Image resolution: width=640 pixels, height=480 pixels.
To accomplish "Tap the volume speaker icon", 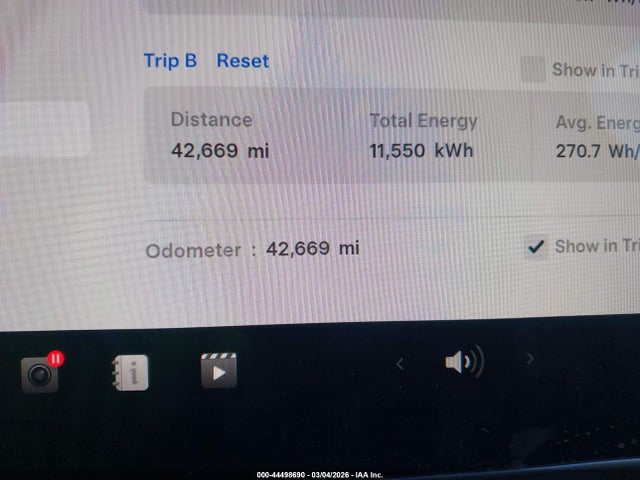I will 463,362.
